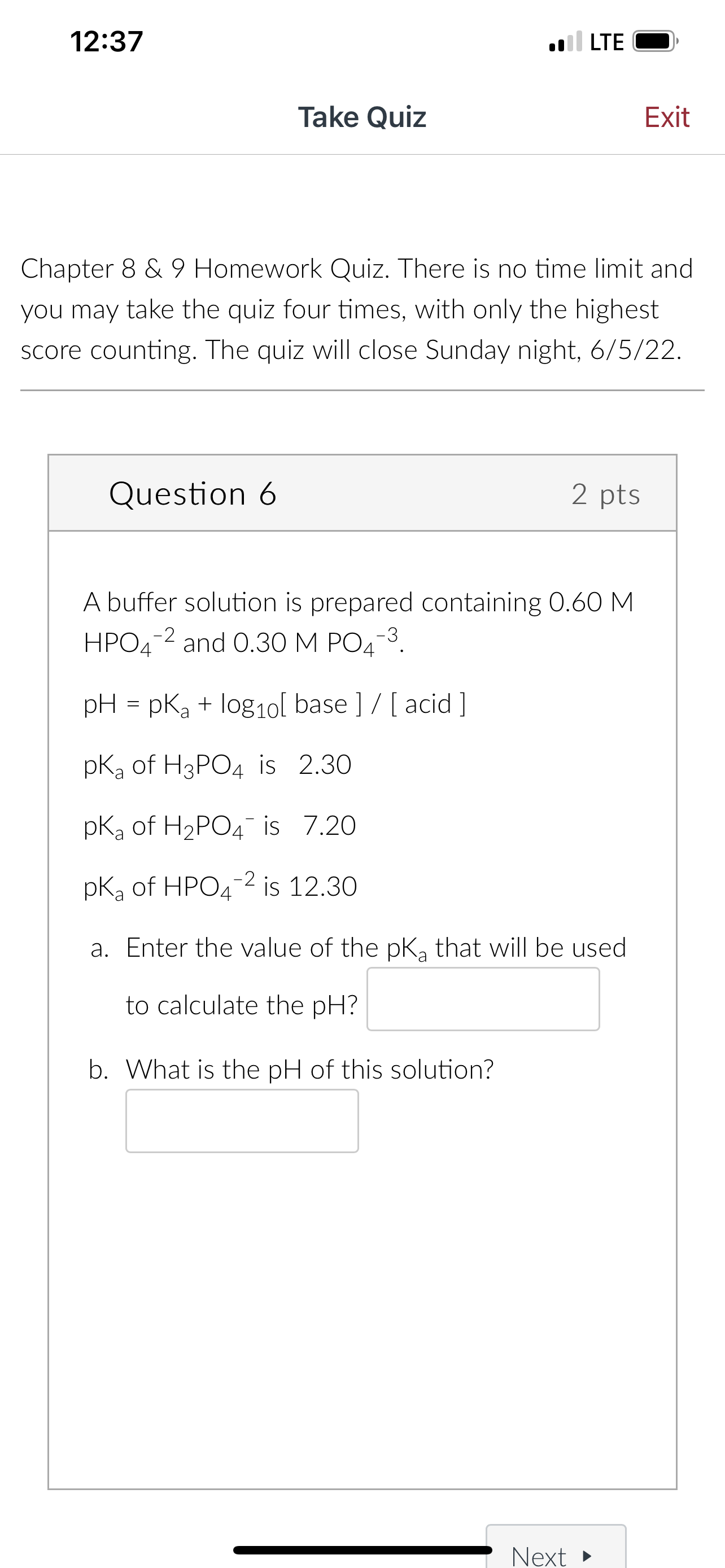
Task: Tap the pKa of H3PO4 line
Action: point(216,765)
